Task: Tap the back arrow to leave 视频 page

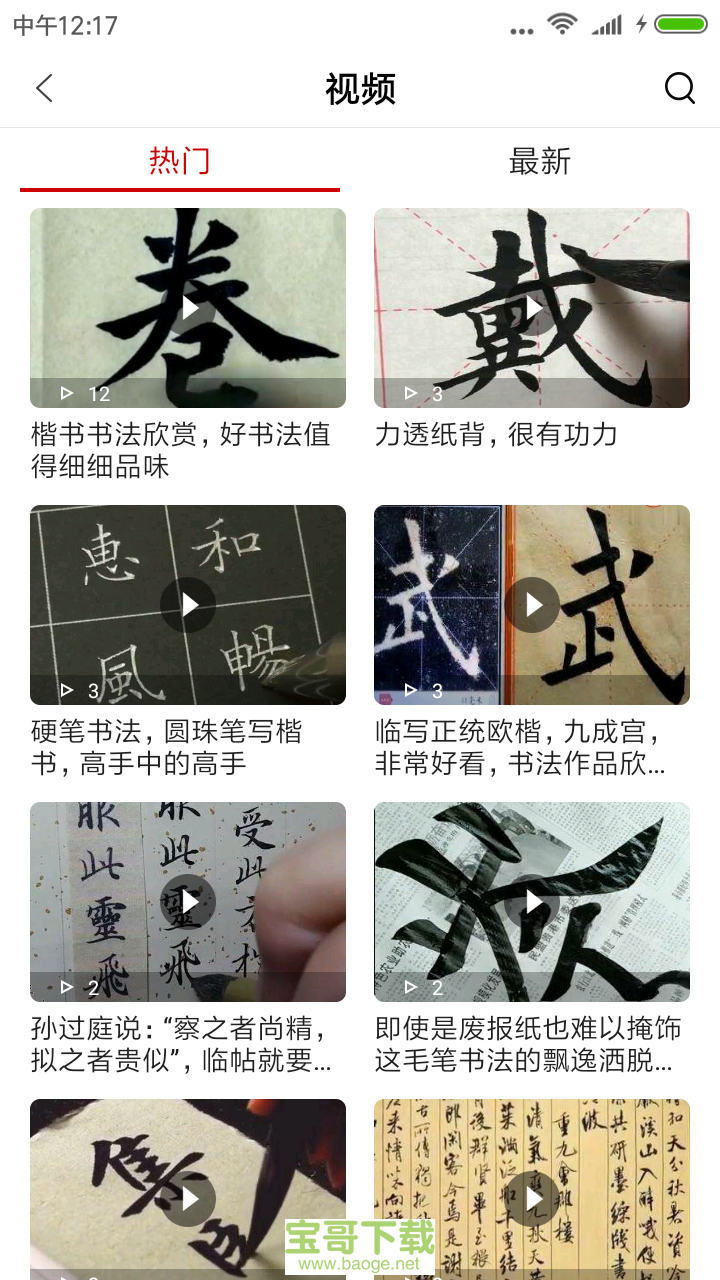Action: (44, 88)
